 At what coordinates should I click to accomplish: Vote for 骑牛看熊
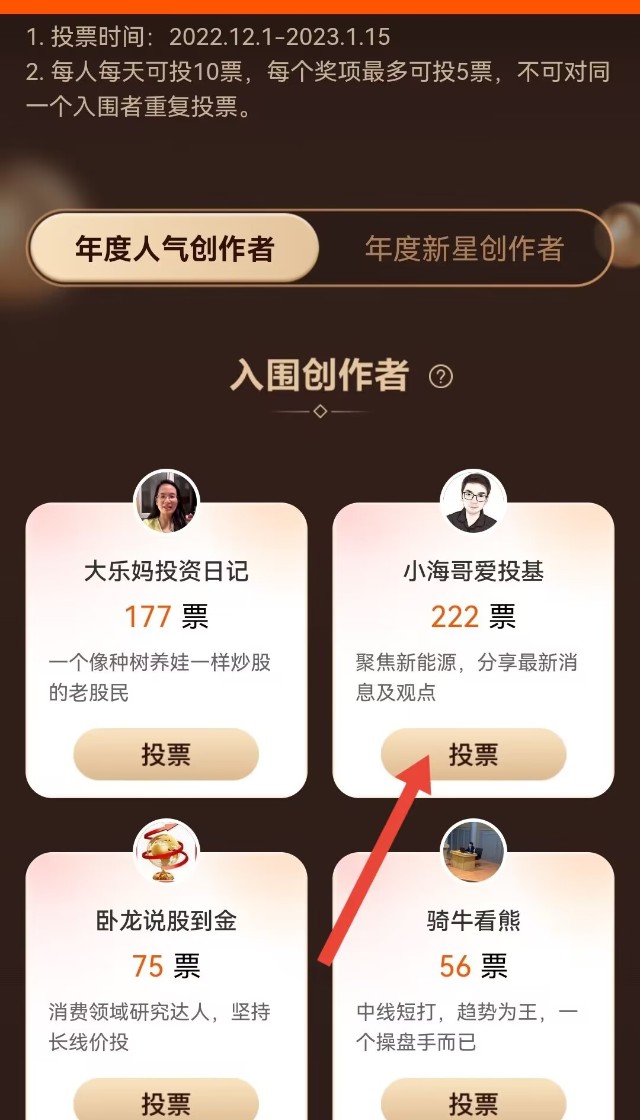pyautogui.click(x=473, y=1101)
